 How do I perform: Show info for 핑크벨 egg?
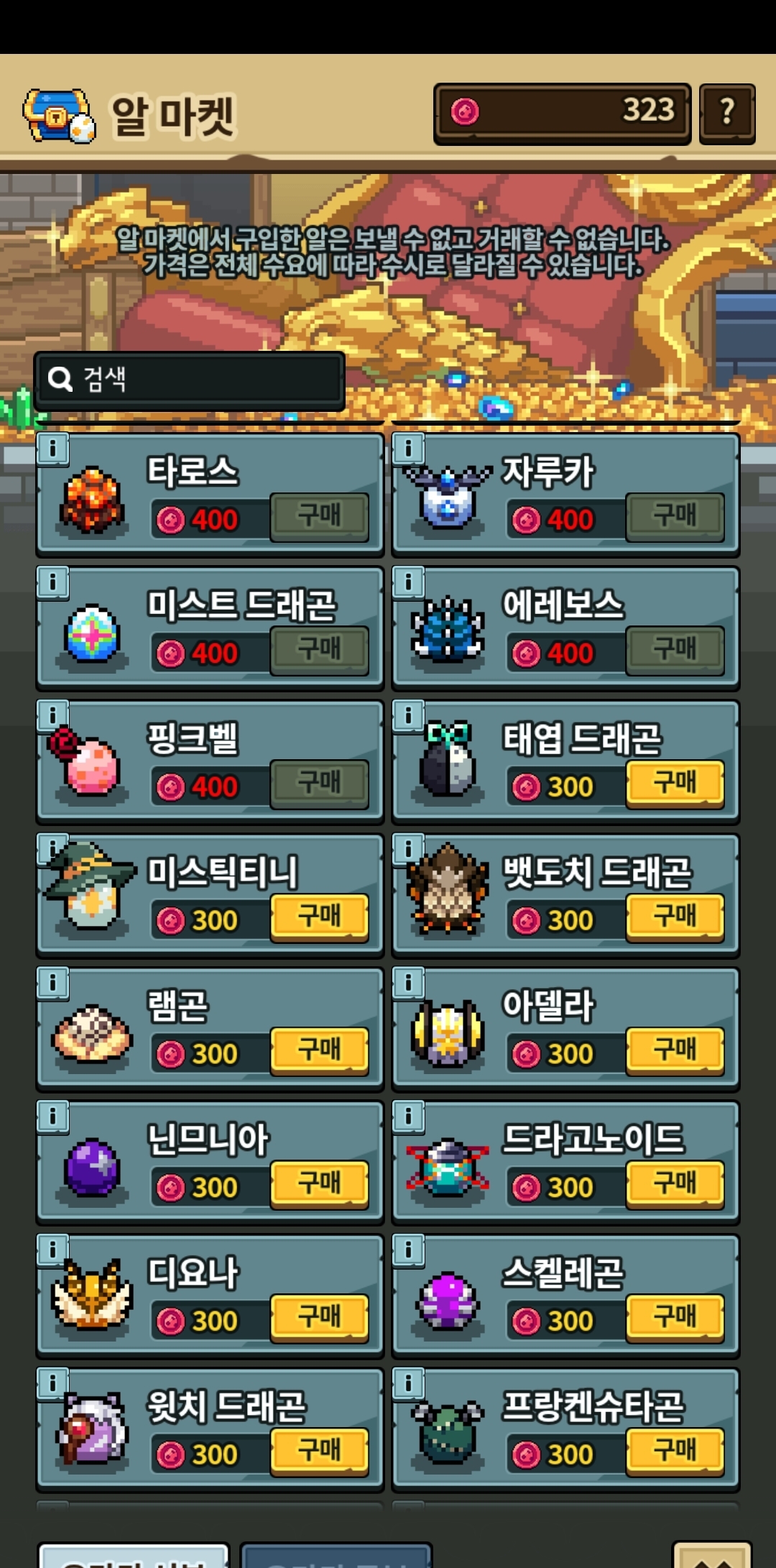point(52,716)
